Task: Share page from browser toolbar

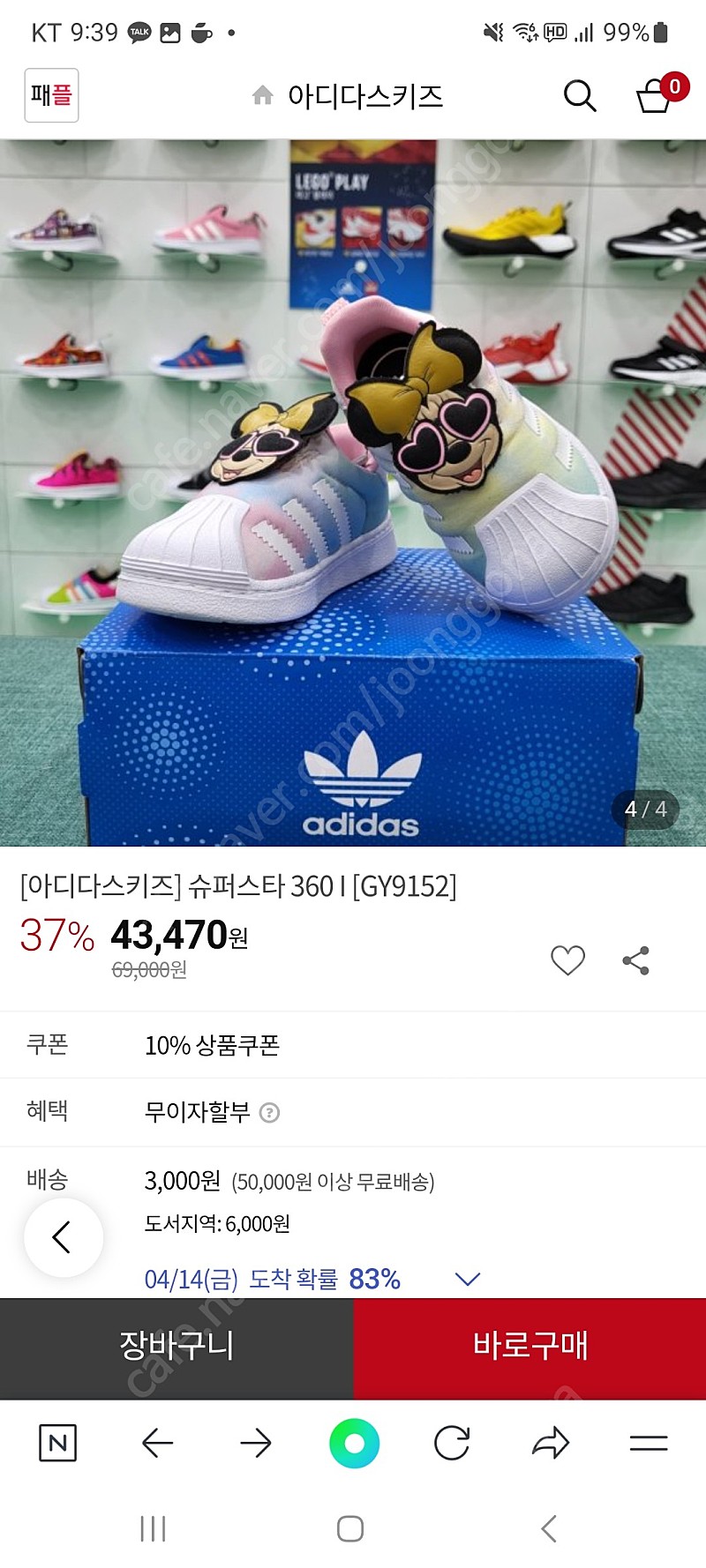Action: (x=551, y=1444)
